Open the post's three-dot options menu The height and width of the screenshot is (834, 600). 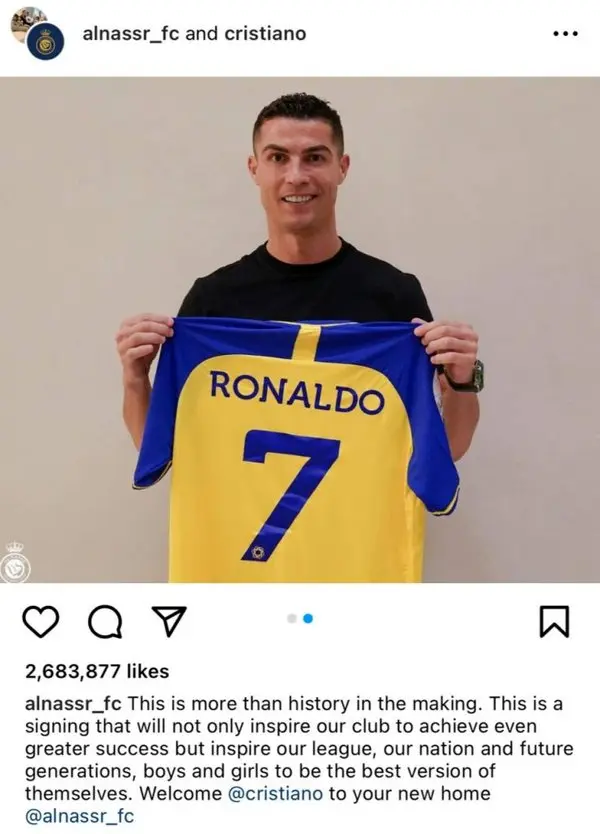click(x=565, y=34)
